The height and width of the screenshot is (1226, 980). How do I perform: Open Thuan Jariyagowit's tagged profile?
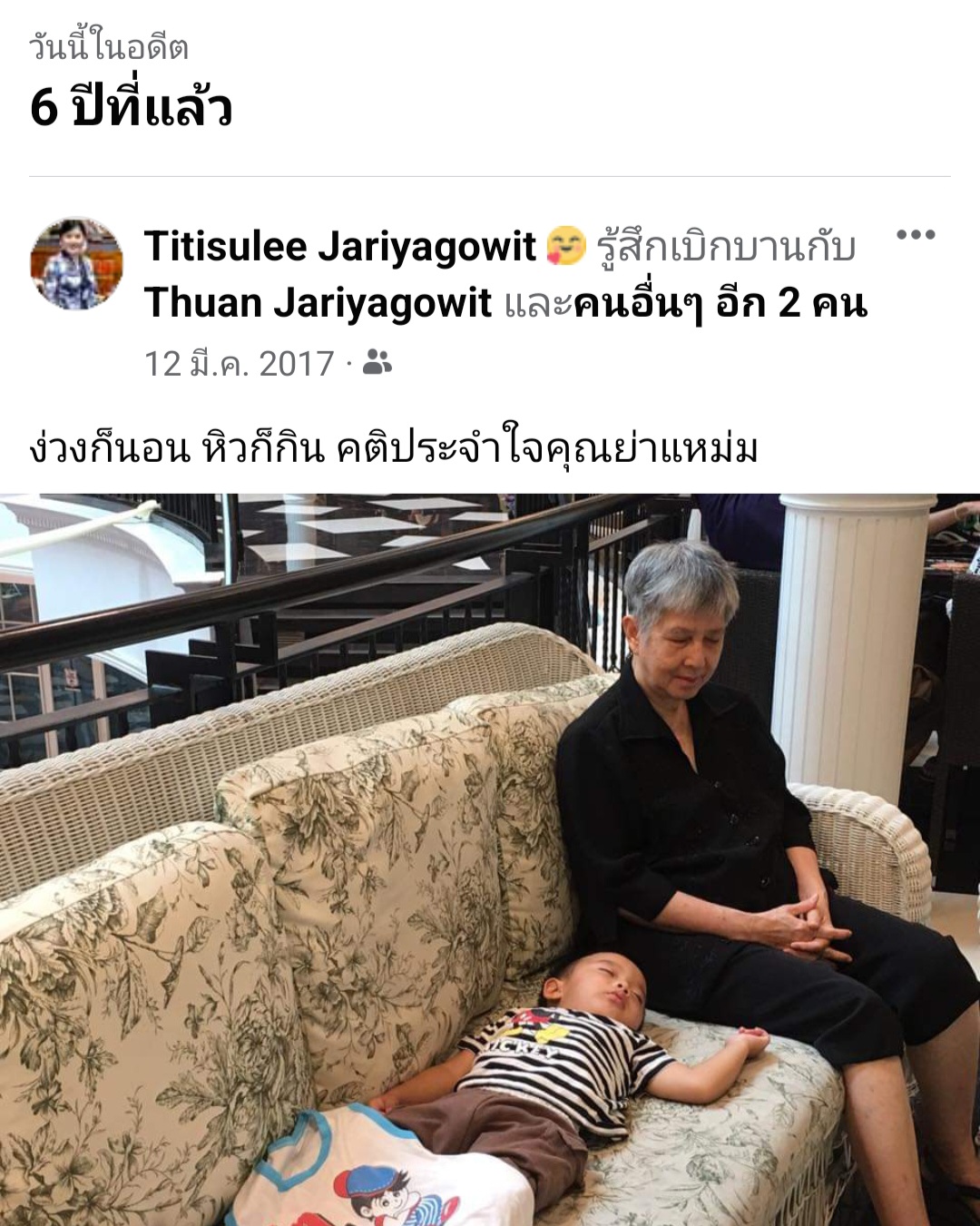click(318, 303)
